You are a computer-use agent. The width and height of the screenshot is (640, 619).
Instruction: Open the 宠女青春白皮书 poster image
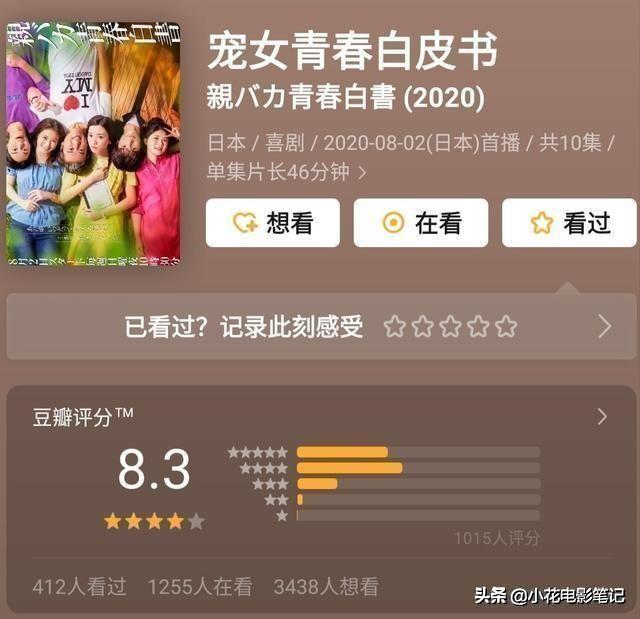coord(93,142)
